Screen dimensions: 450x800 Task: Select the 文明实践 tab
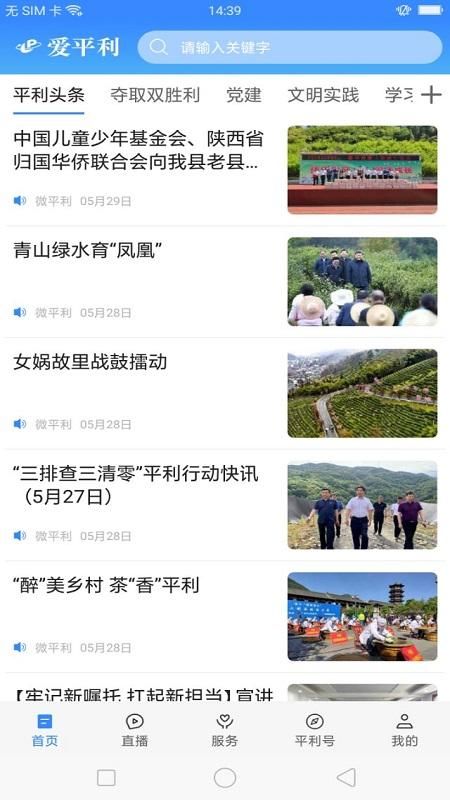coord(323,95)
